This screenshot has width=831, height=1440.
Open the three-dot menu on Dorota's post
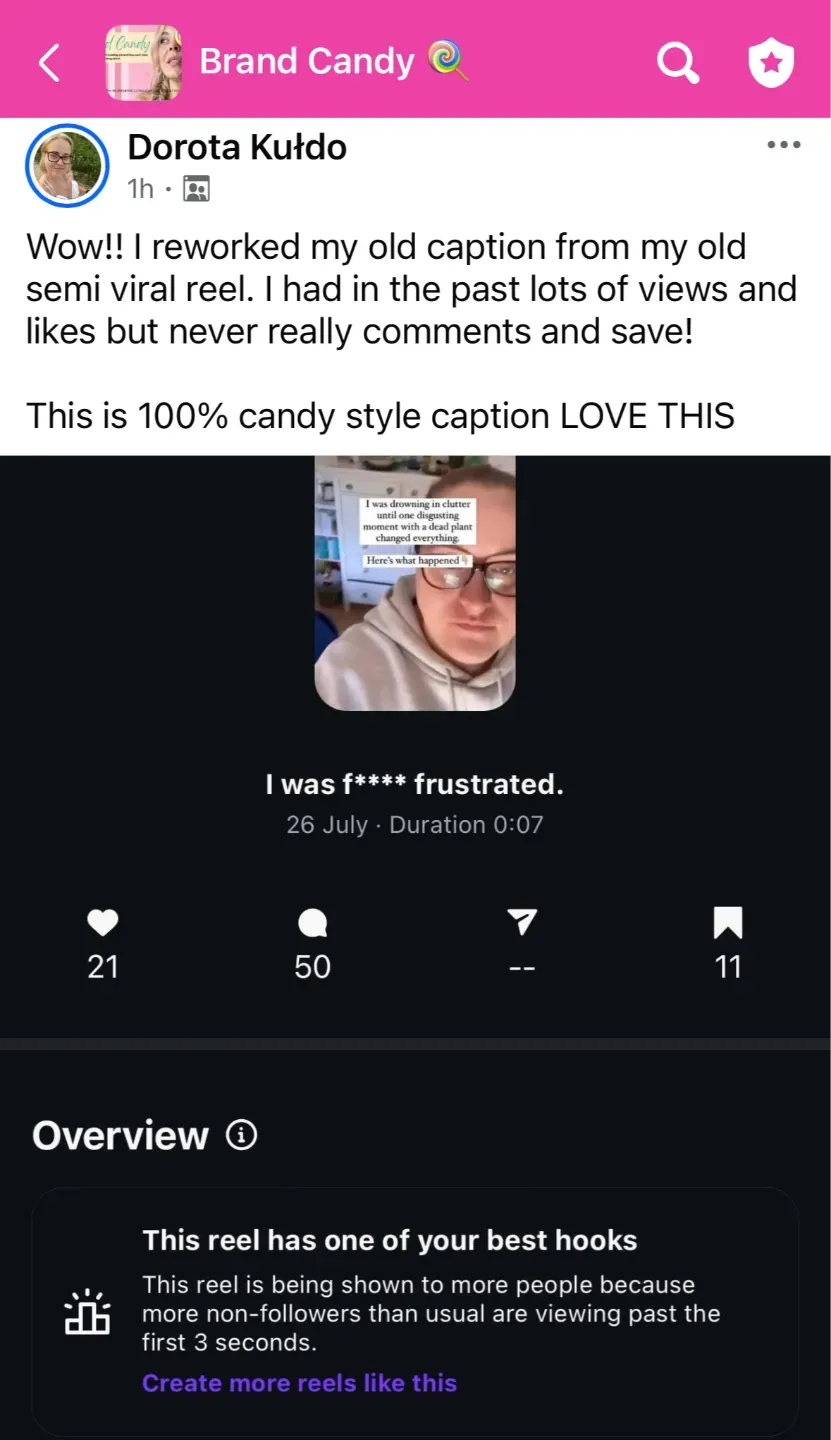coord(783,146)
